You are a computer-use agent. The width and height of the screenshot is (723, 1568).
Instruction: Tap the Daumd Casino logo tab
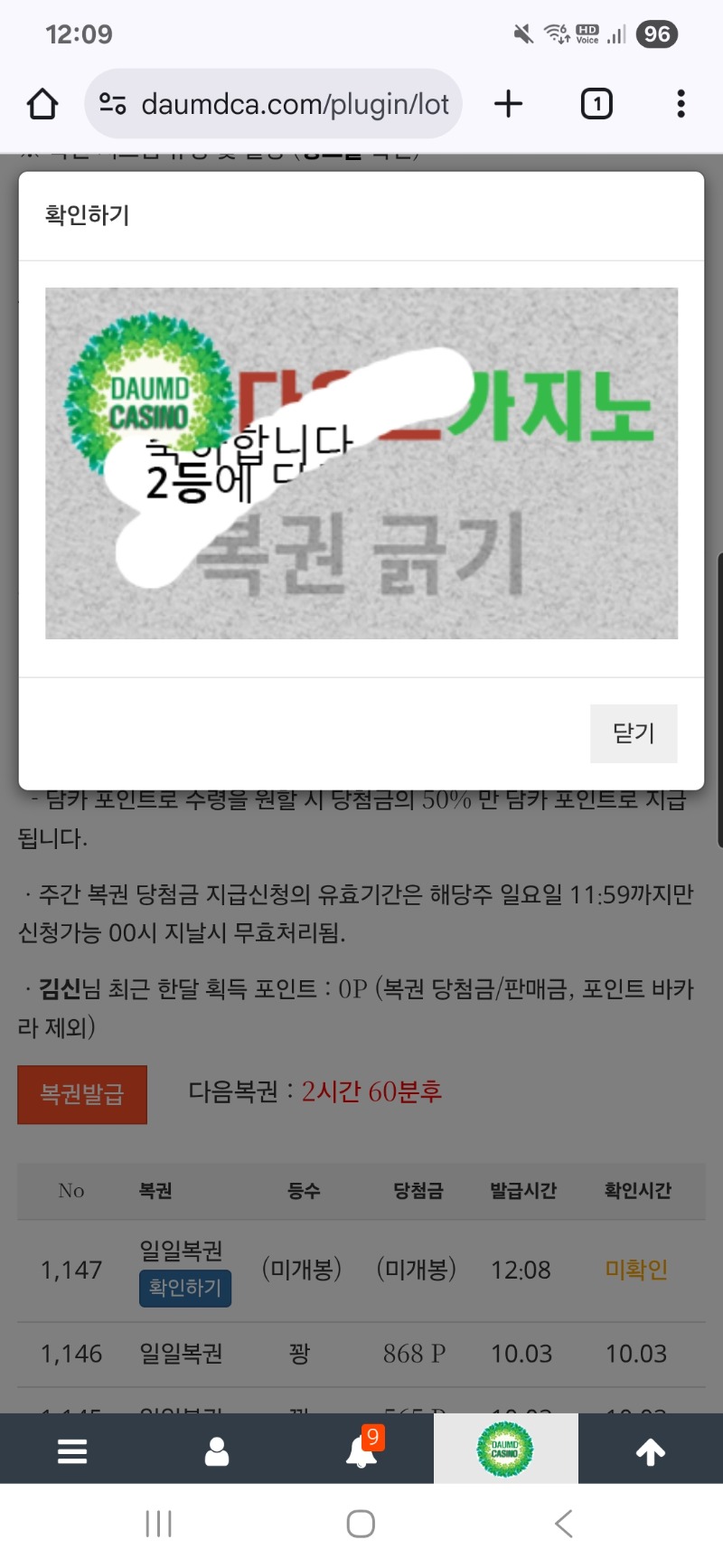point(505,1450)
